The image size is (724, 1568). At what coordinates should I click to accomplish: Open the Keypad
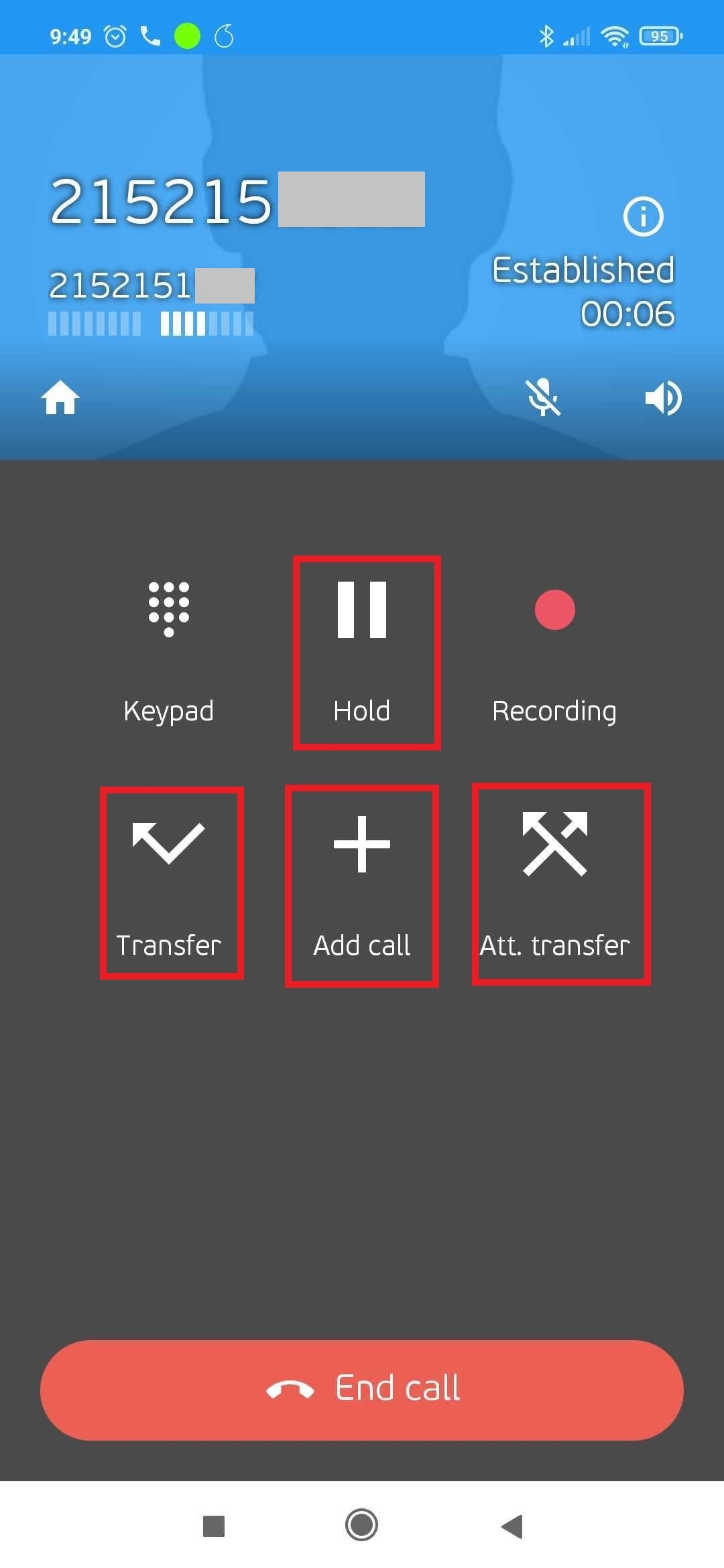(x=169, y=650)
